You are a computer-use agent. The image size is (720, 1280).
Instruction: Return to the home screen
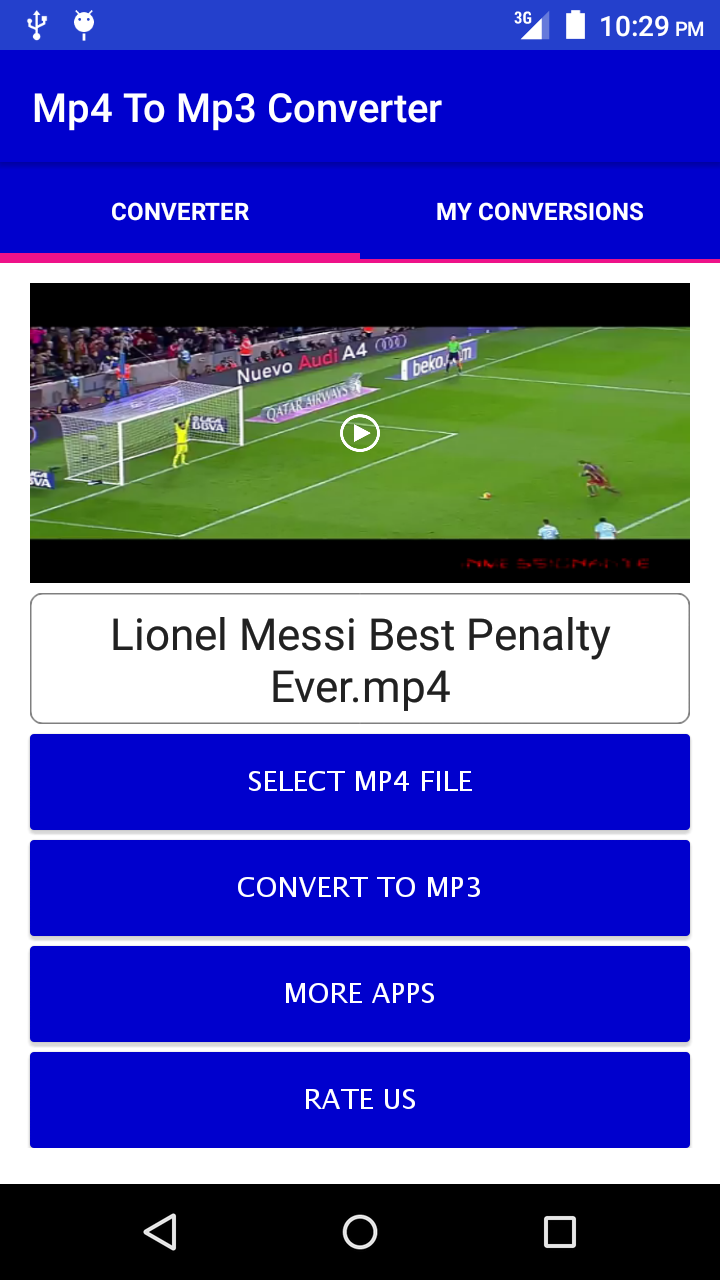tap(360, 1232)
